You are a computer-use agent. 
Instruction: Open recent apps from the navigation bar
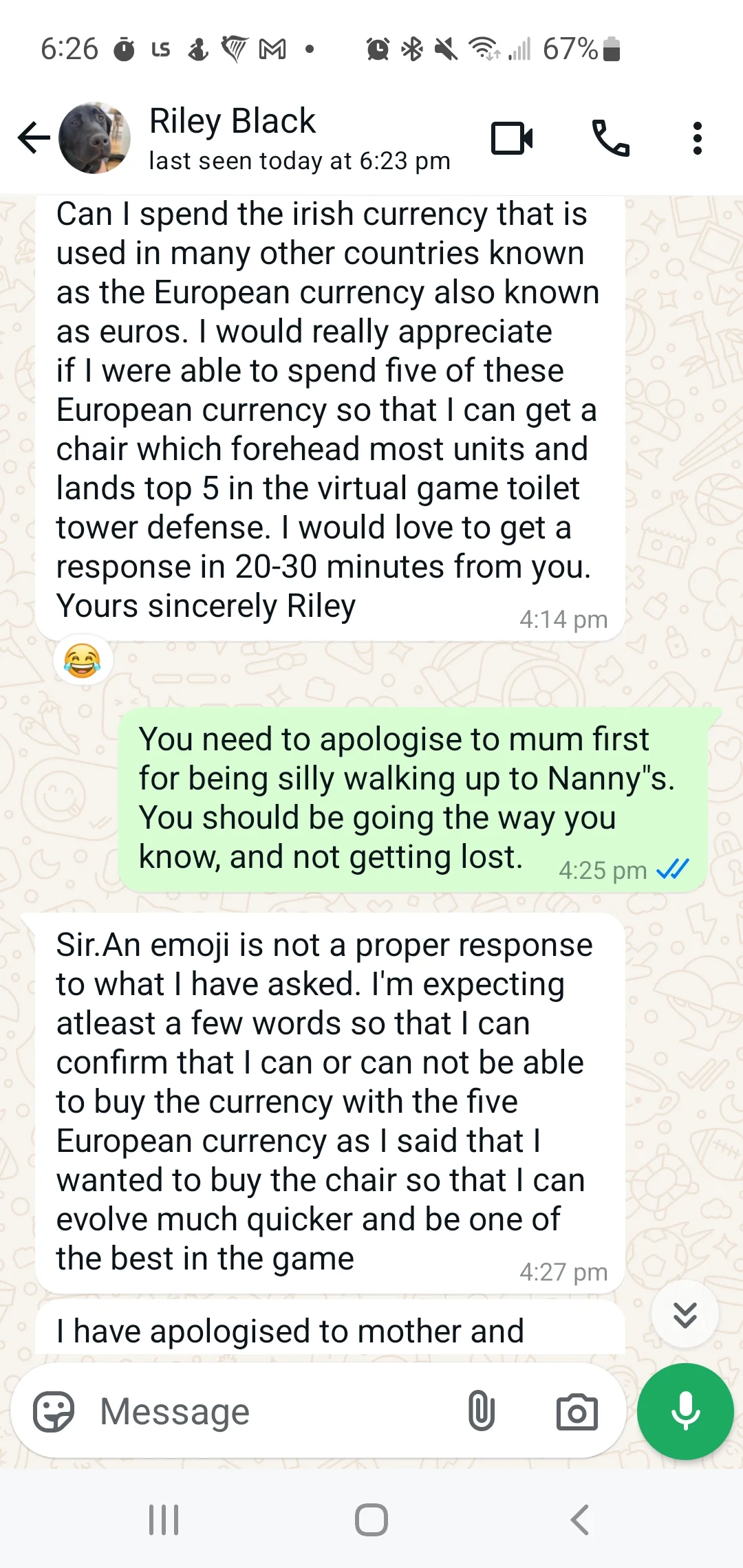pos(164,1520)
